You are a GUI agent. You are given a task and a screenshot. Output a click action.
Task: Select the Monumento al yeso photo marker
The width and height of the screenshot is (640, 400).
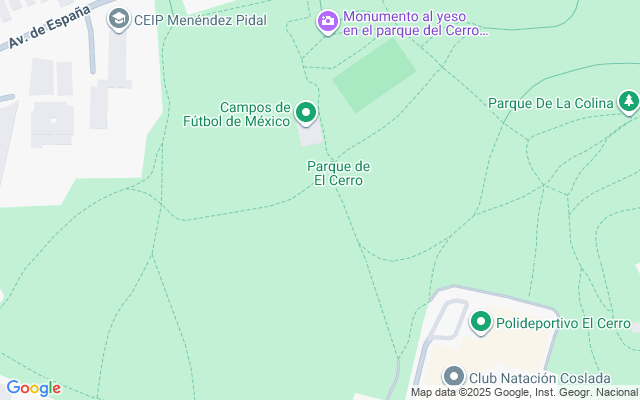[327, 22]
